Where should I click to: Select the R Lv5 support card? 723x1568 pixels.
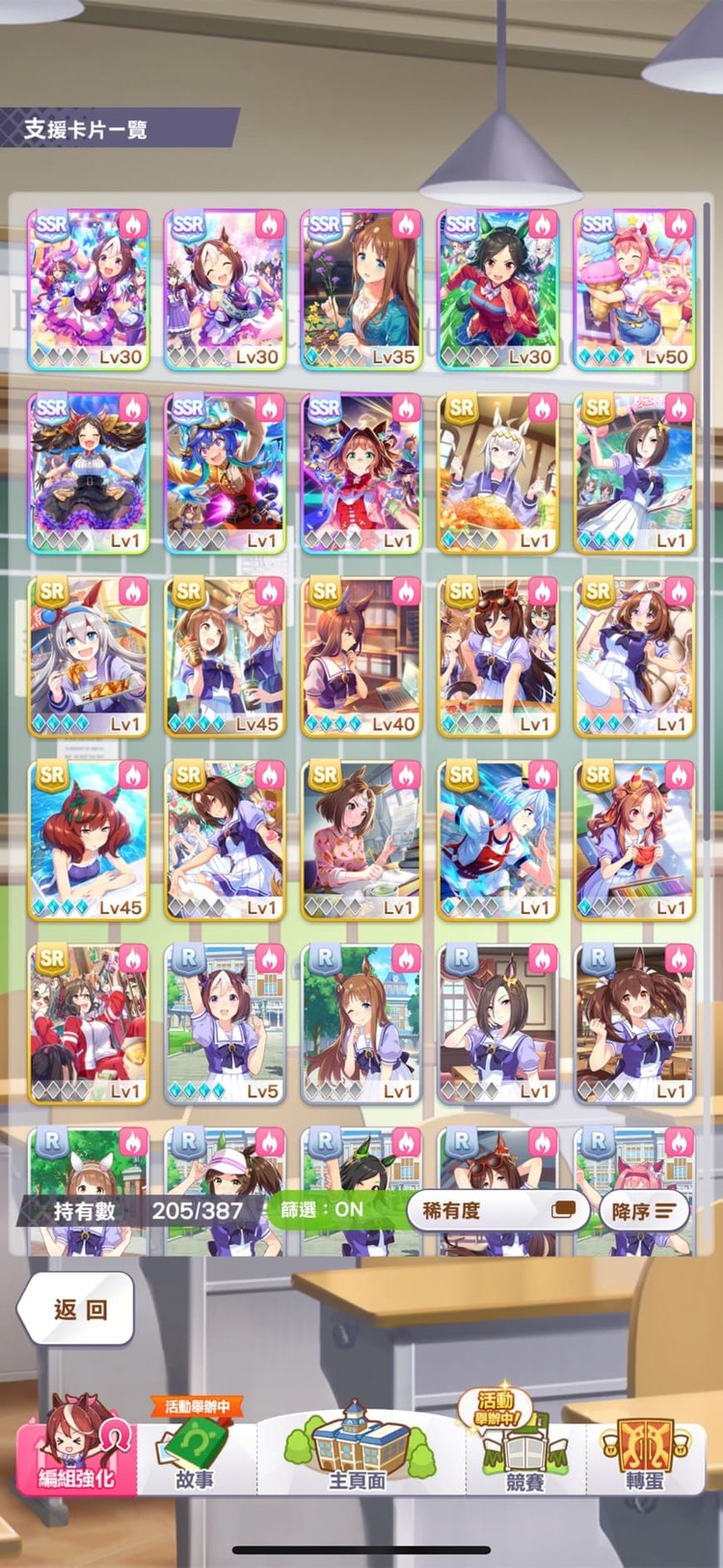225,1023
